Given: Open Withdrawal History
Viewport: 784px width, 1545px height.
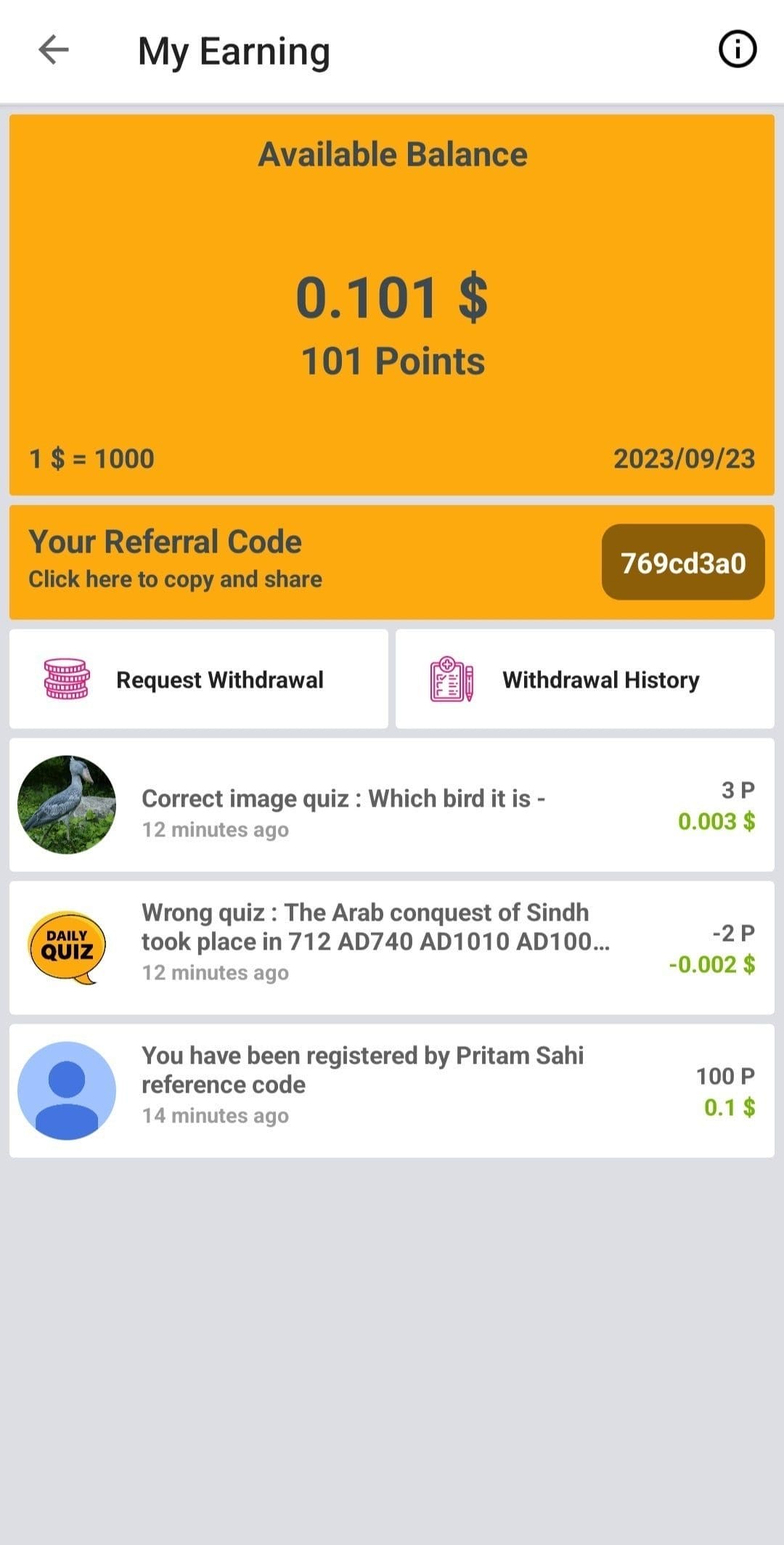Looking at the screenshot, I should 585,680.
